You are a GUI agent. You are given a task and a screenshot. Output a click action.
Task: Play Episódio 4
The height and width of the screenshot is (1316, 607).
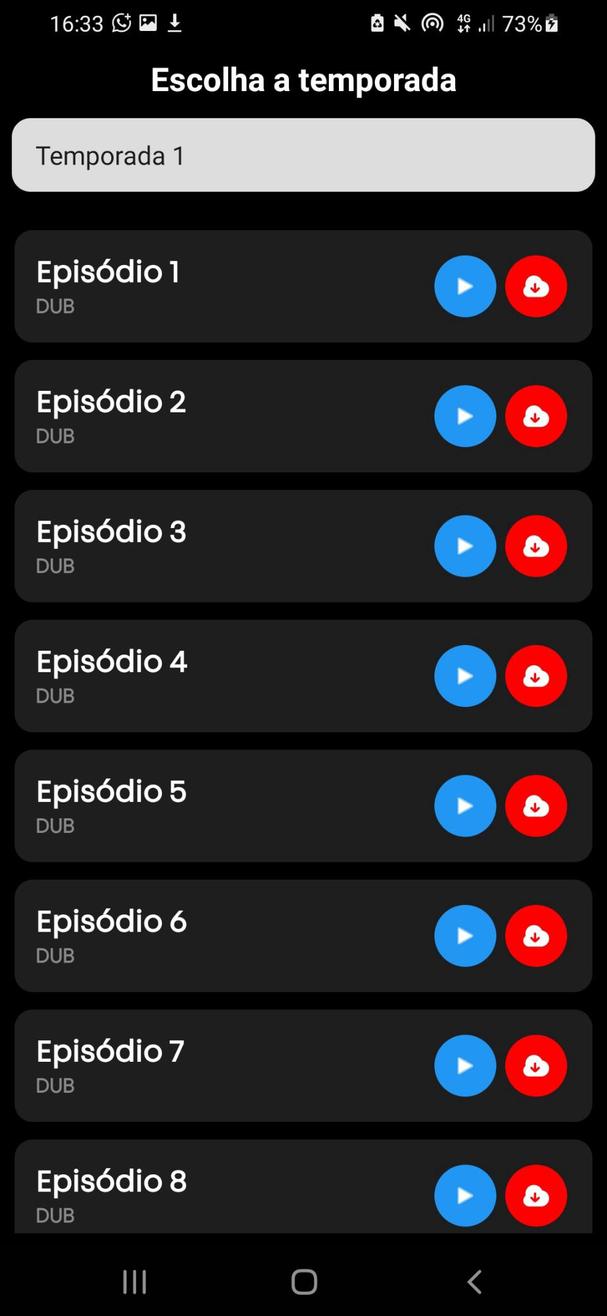point(465,676)
